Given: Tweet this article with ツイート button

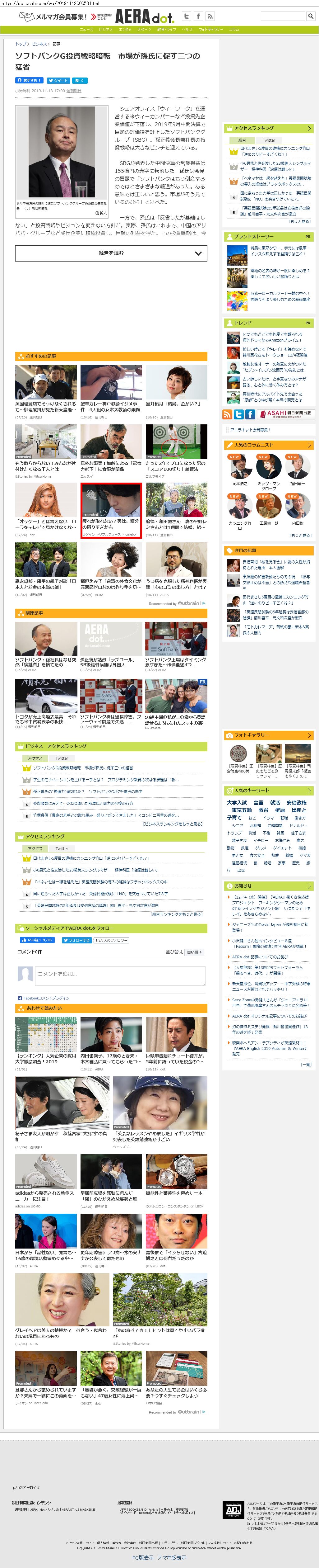Looking at the screenshot, I should pyautogui.click(x=58, y=80).
